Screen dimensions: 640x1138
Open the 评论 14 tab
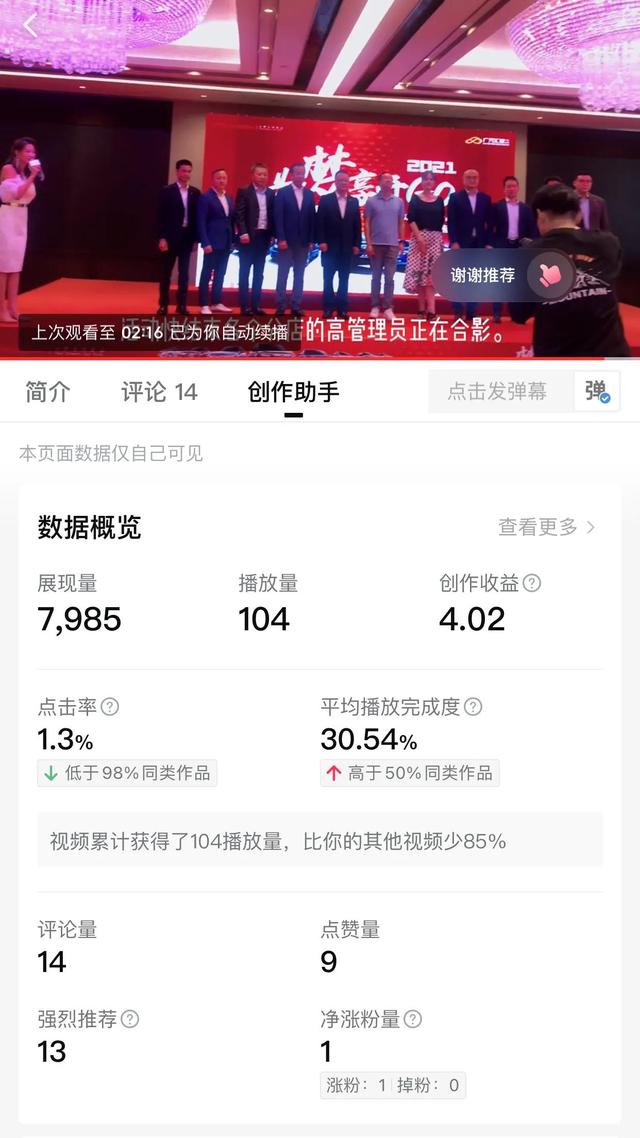pos(160,392)
